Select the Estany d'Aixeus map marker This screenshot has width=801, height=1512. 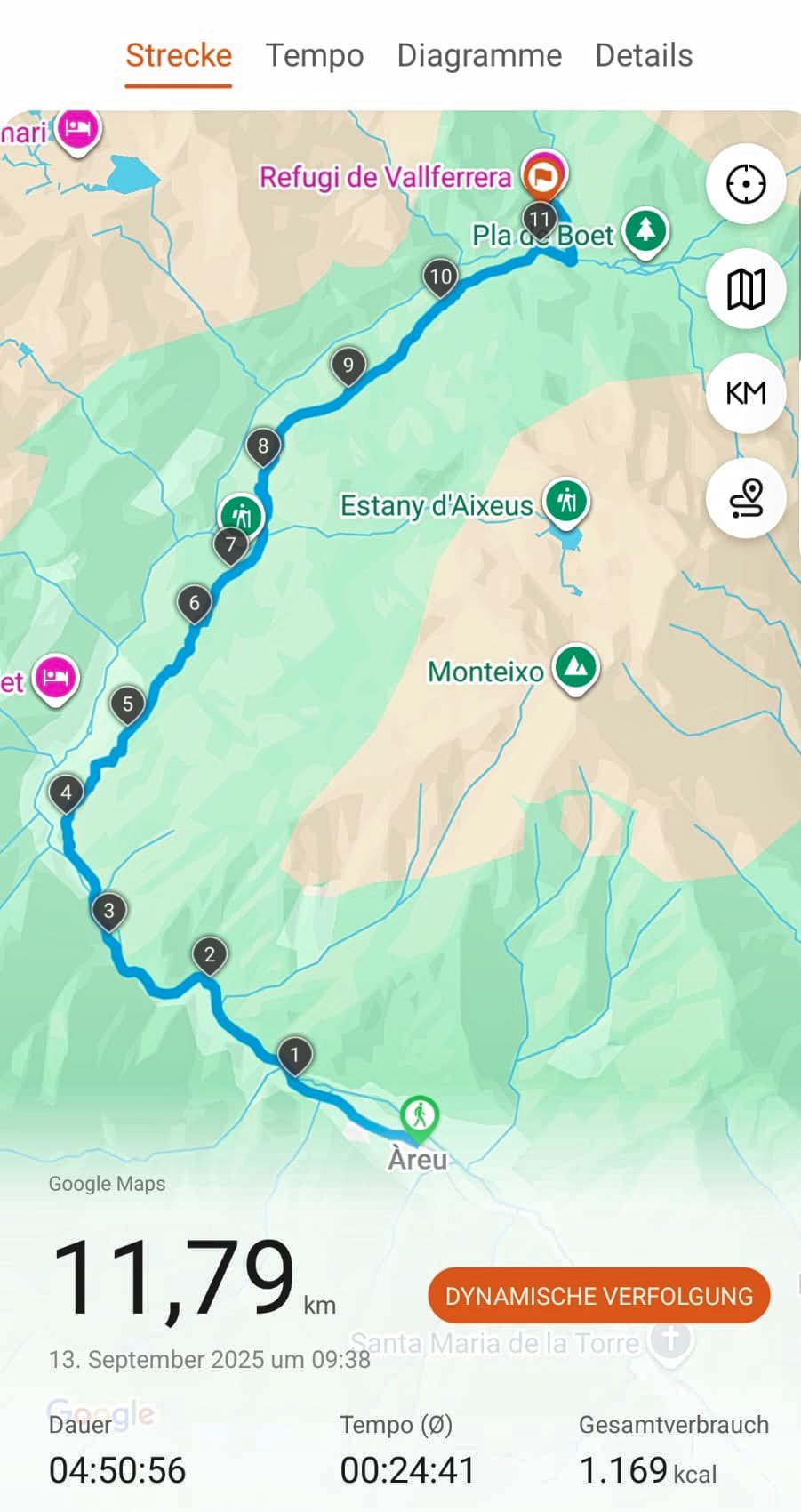click(x=566, y=502)
